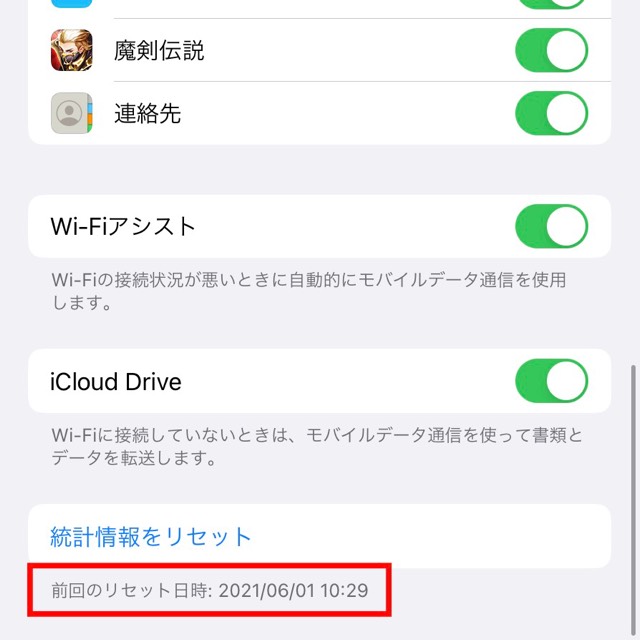Screen dimensions: 640x640
Task: Disable mobile data for 連絡先
Action: (551, 113)
